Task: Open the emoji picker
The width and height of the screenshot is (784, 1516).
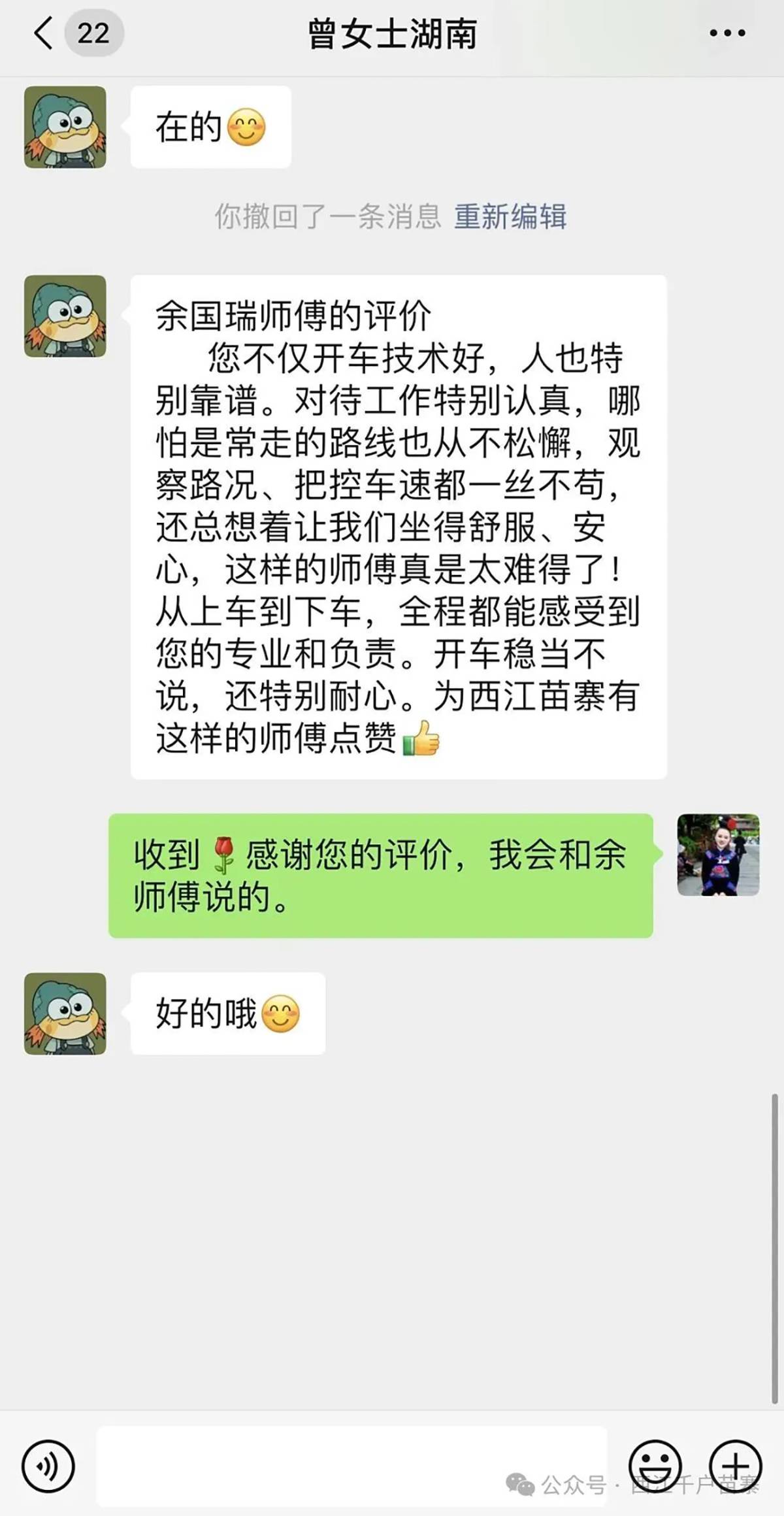Action: click(655, 1466)
